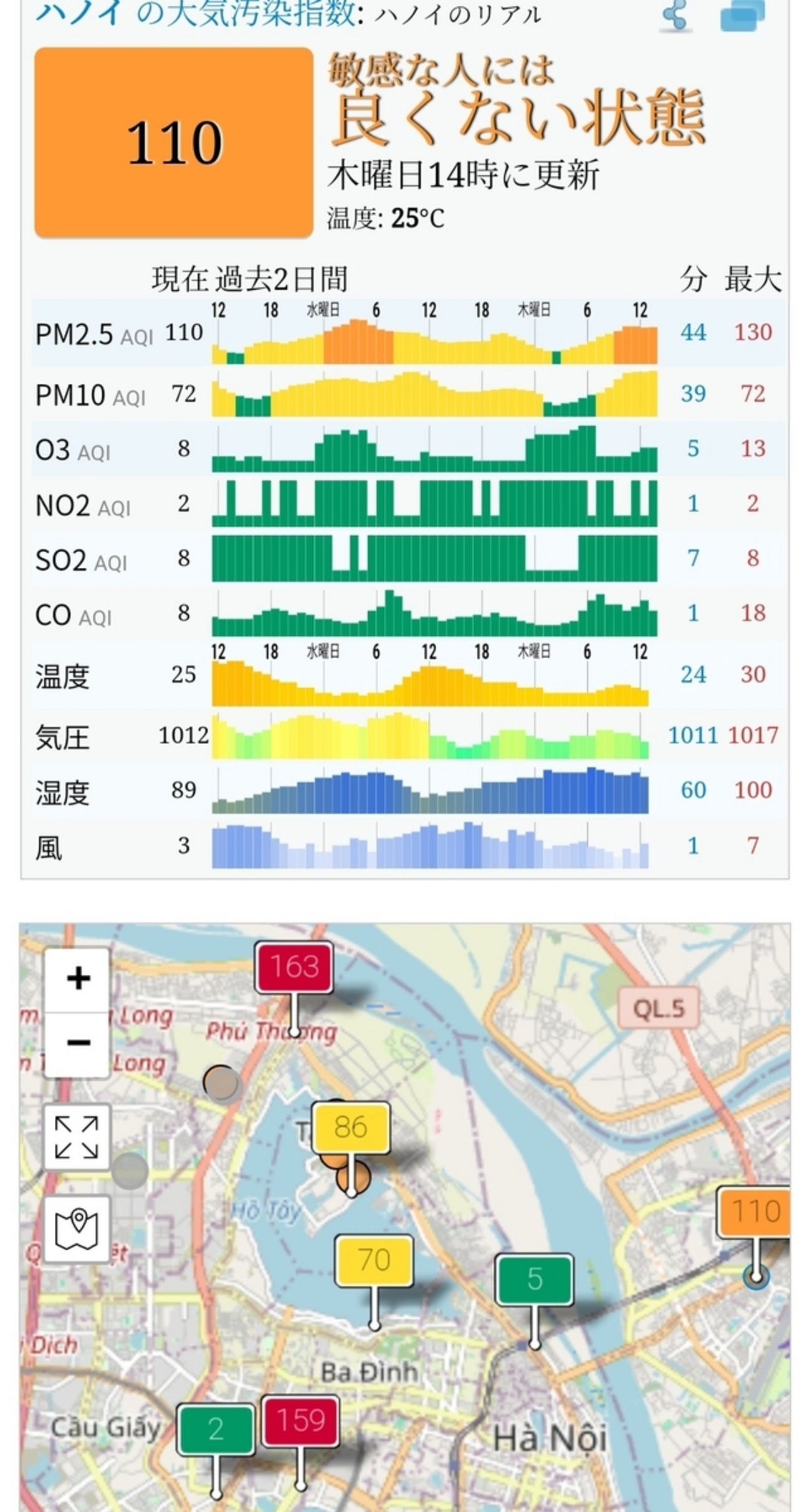The height and width of the screenshot is (1512, 810).
Task: Open the orange 110 station marker
Action: coord(753,1212)
